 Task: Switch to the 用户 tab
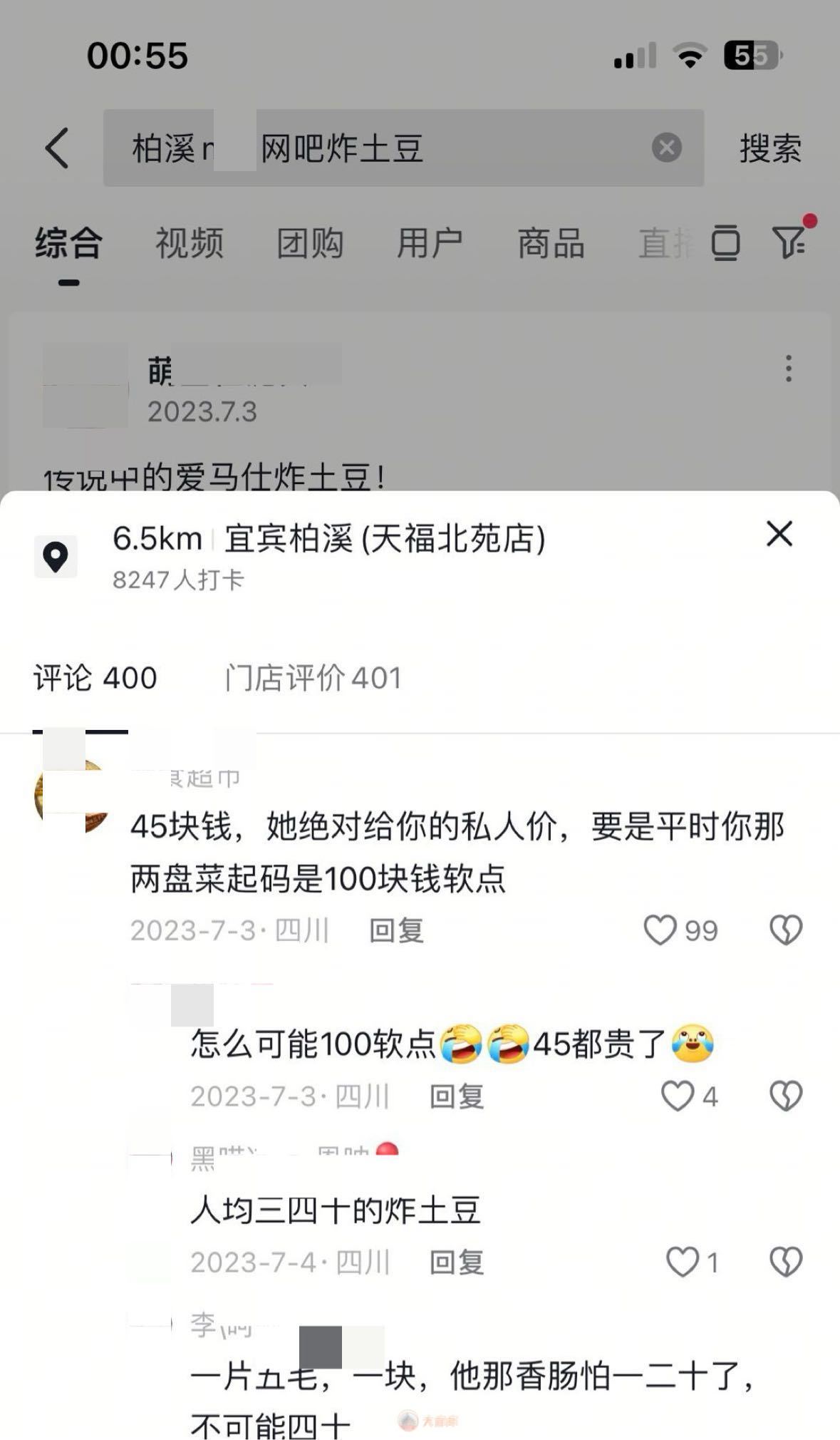point(430,243)
